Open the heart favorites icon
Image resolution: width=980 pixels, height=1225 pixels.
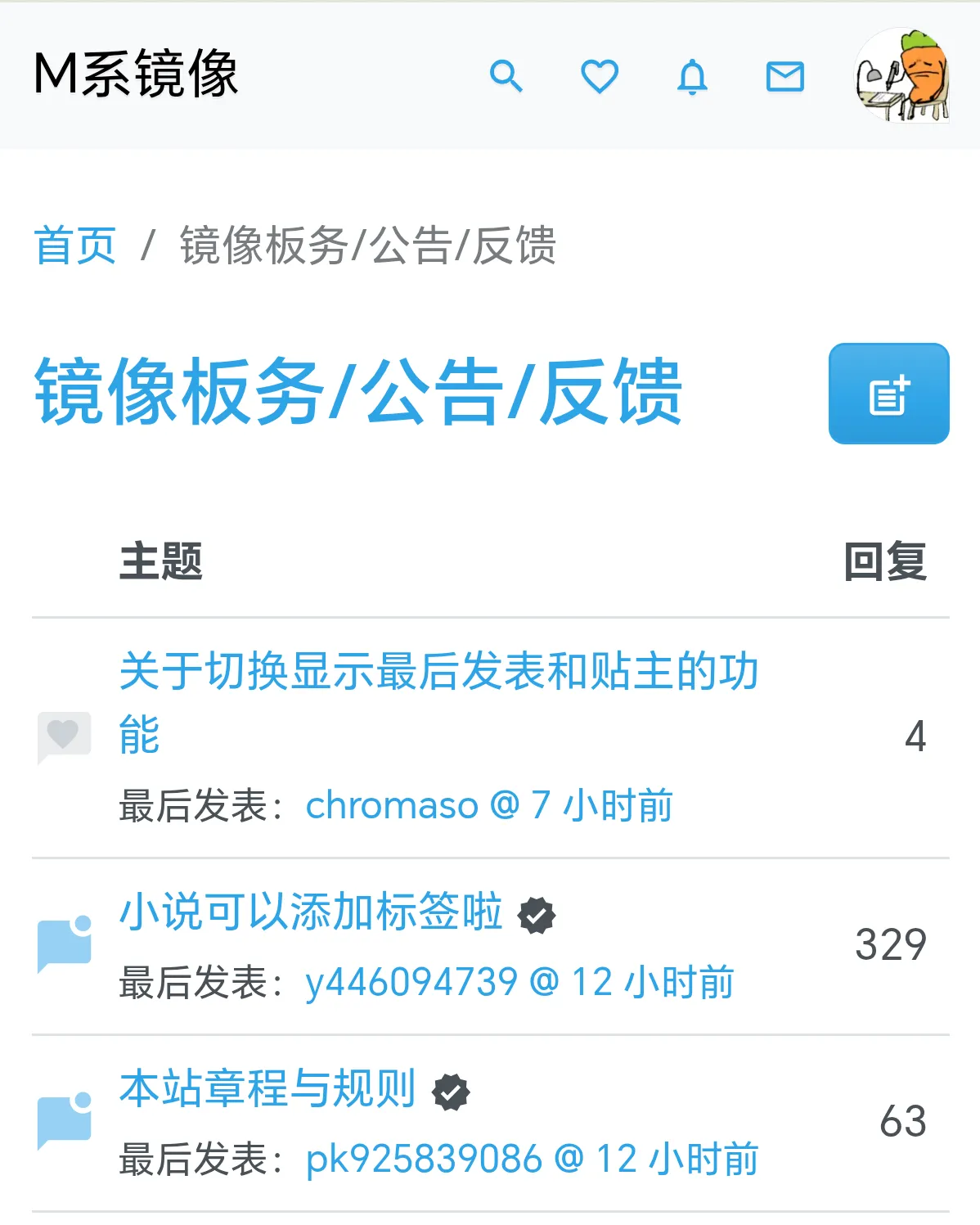point(599,77)
